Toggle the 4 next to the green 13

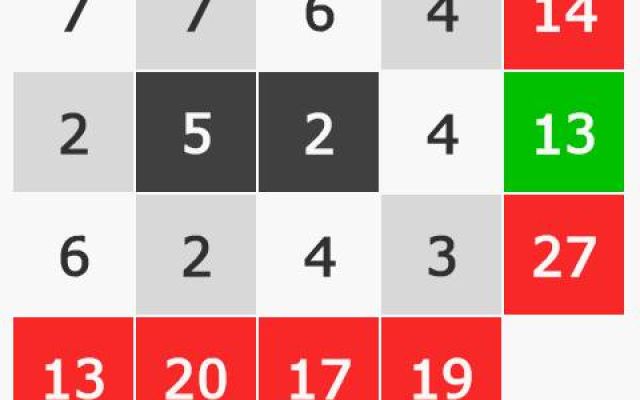[x=442, y=132]
